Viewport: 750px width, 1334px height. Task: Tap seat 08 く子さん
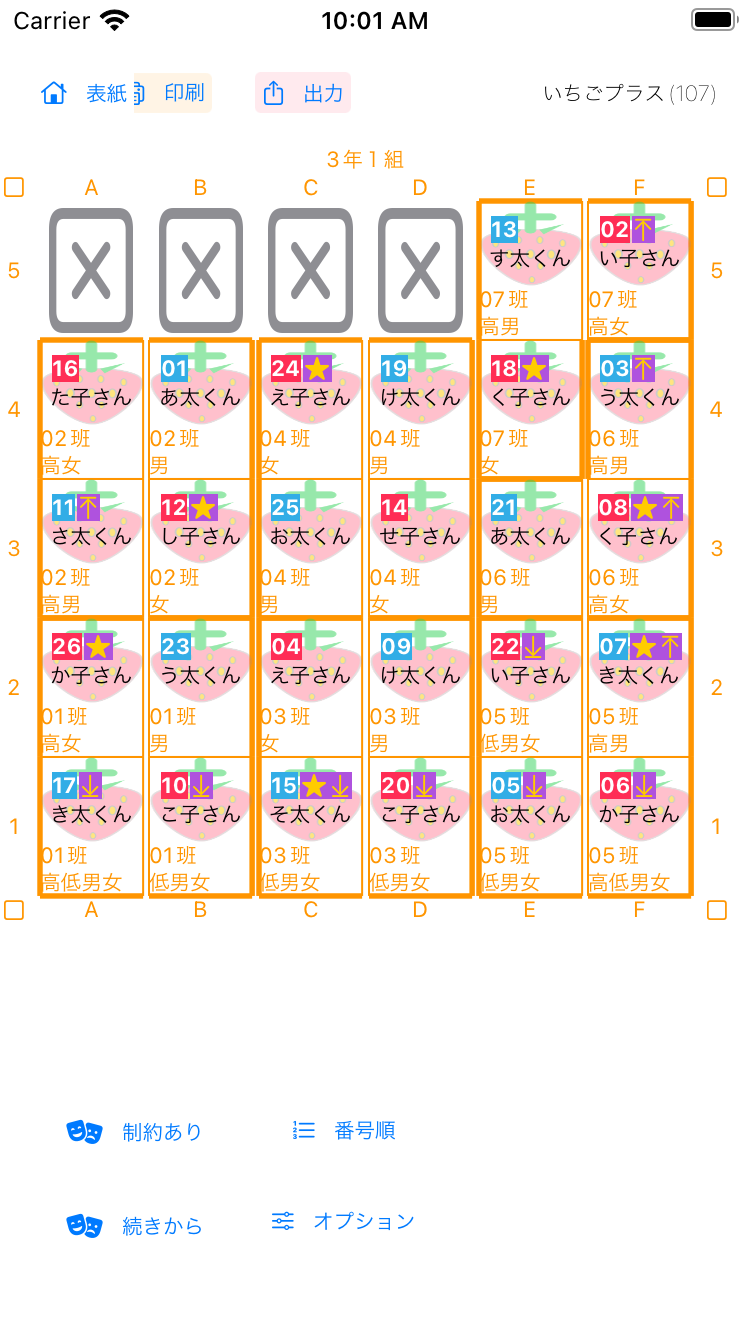pyautogui.click(x=639, y=548)
